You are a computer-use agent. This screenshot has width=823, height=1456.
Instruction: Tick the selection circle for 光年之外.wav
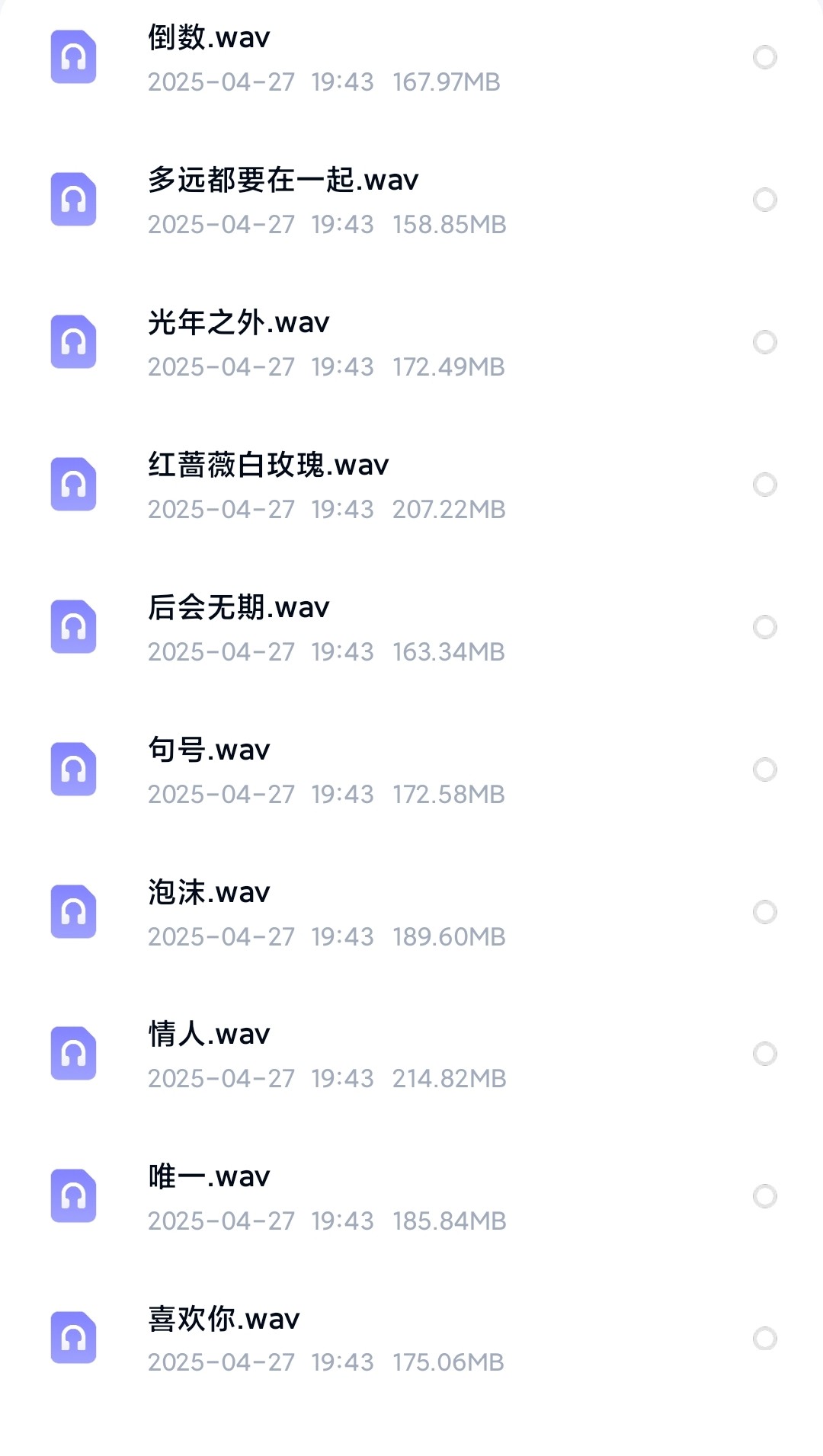[x=764, y=342]
